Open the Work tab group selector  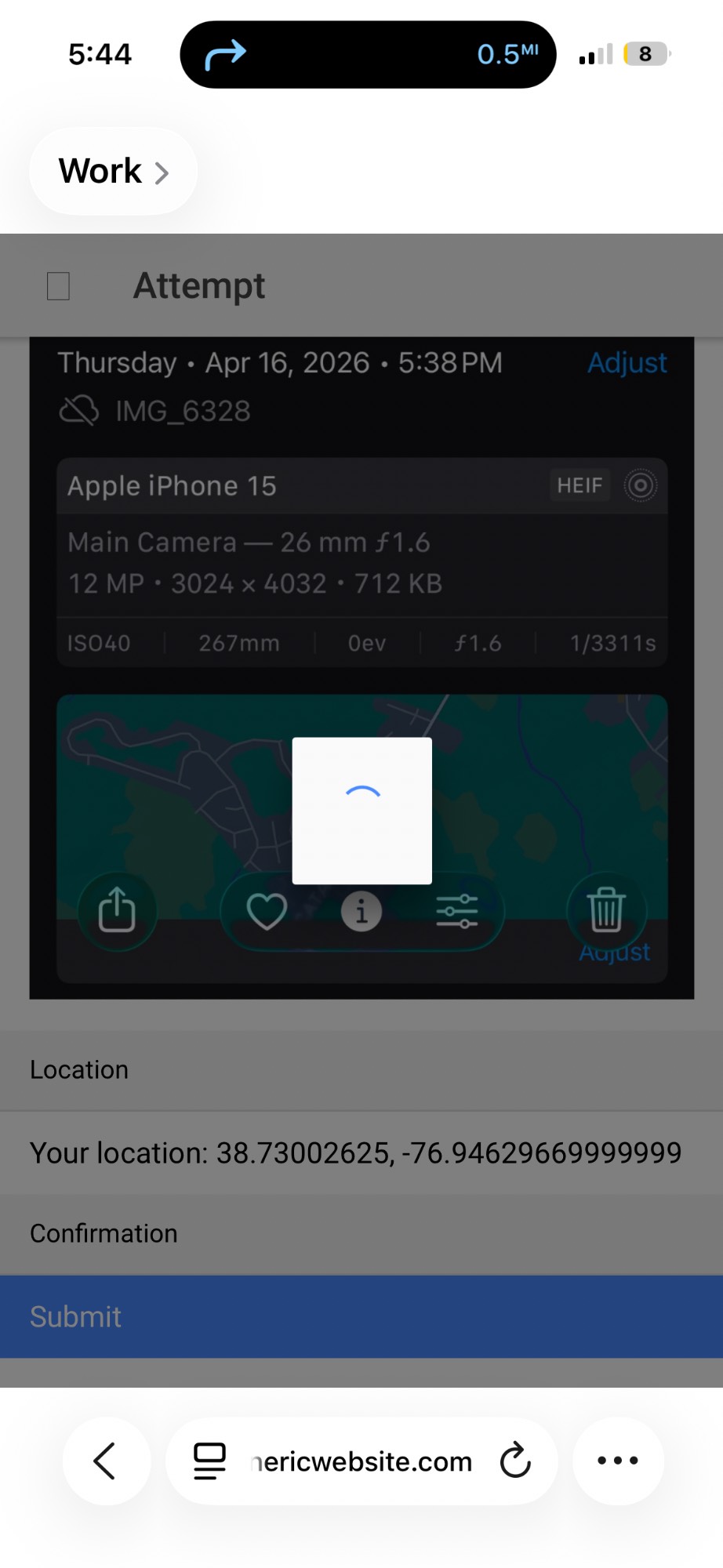coord(113,171)
